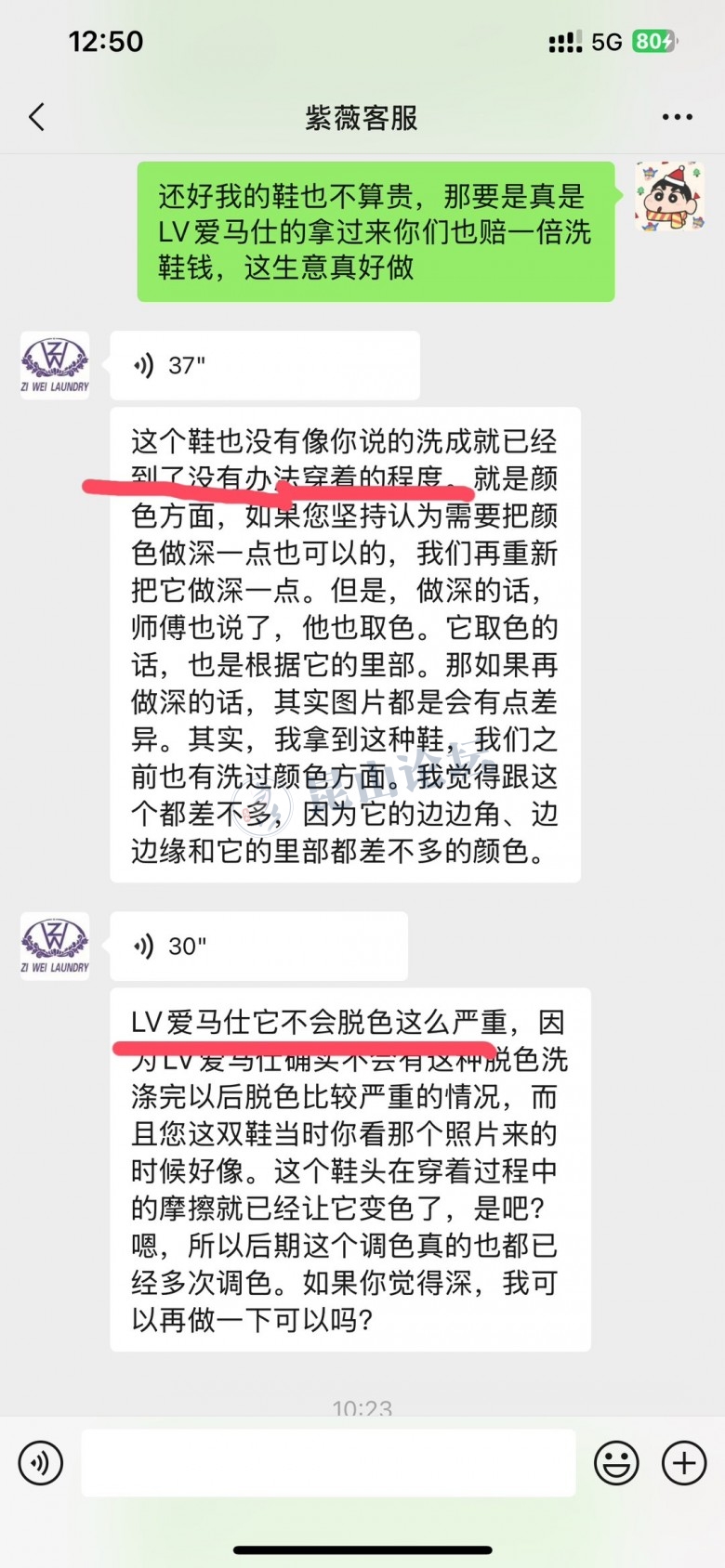
Task: Go back from the 紫薇客服 chat
Action: tap(37, 118)
